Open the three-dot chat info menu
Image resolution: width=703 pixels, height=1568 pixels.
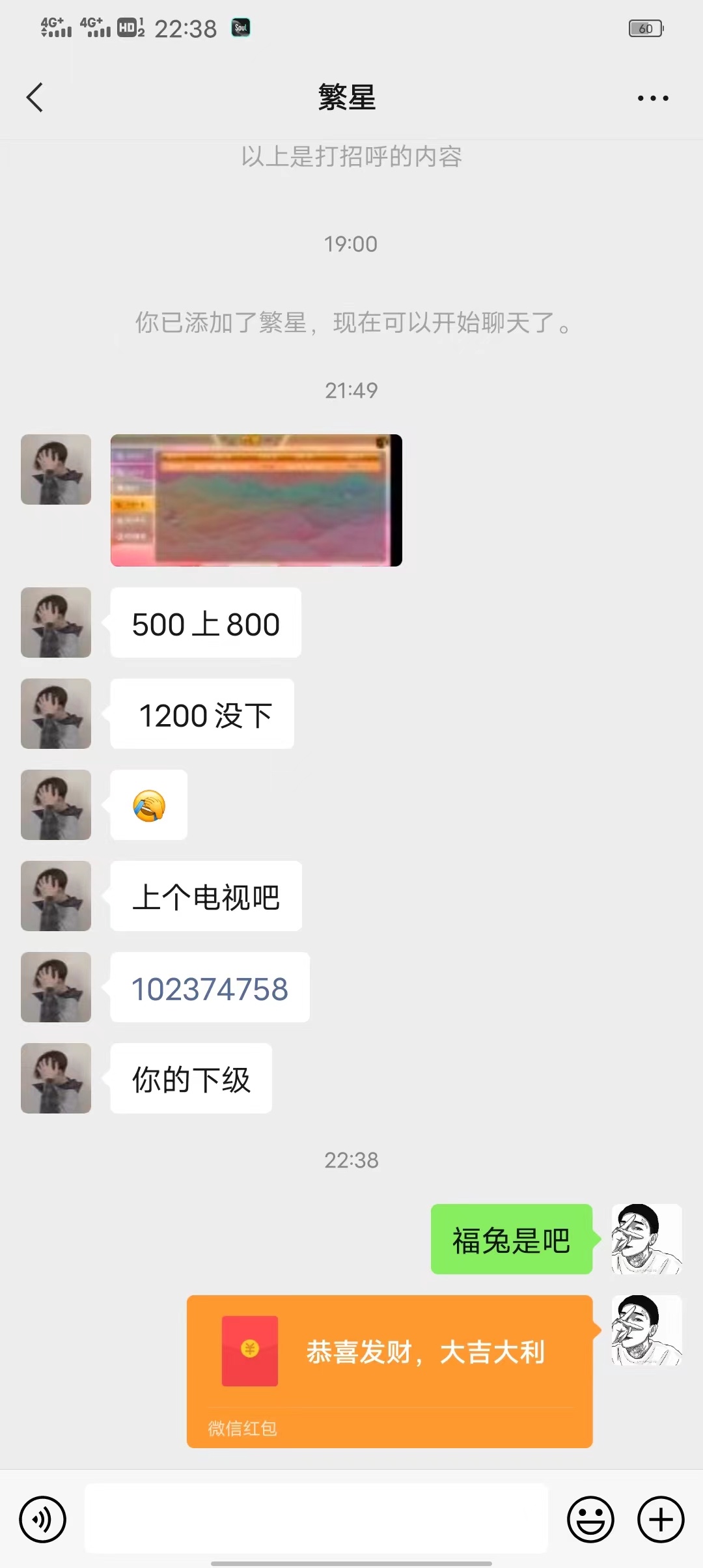click(652, 98)
